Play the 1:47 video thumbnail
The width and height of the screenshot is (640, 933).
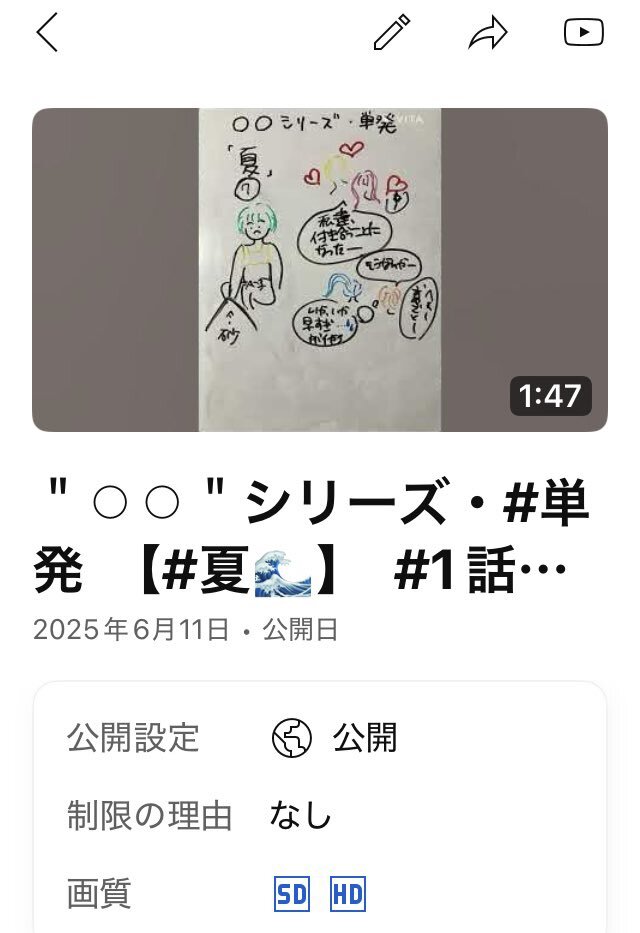pyautogui.click(x=320, y=270)
